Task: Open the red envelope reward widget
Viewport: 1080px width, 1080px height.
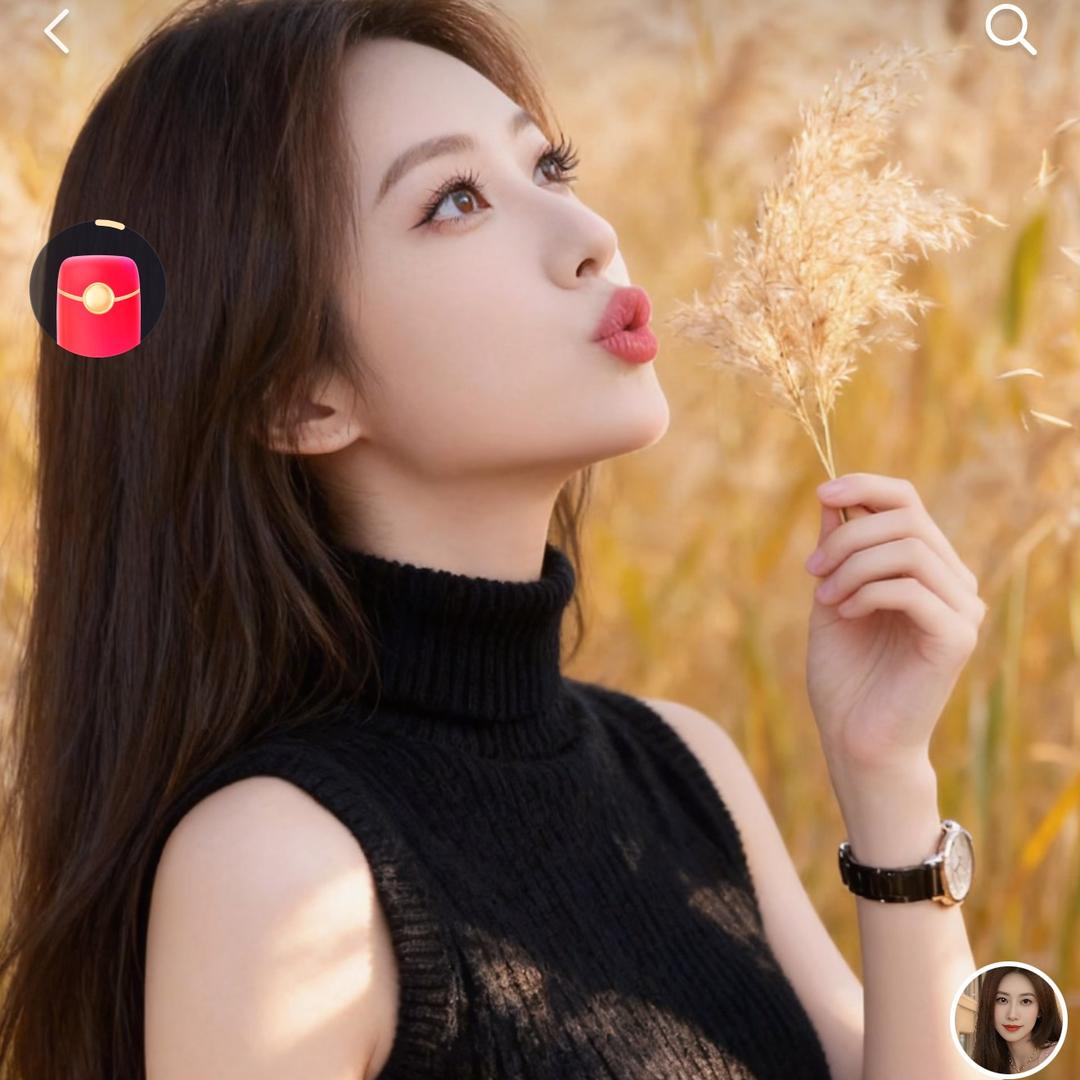Action: [x=98, y=291]
